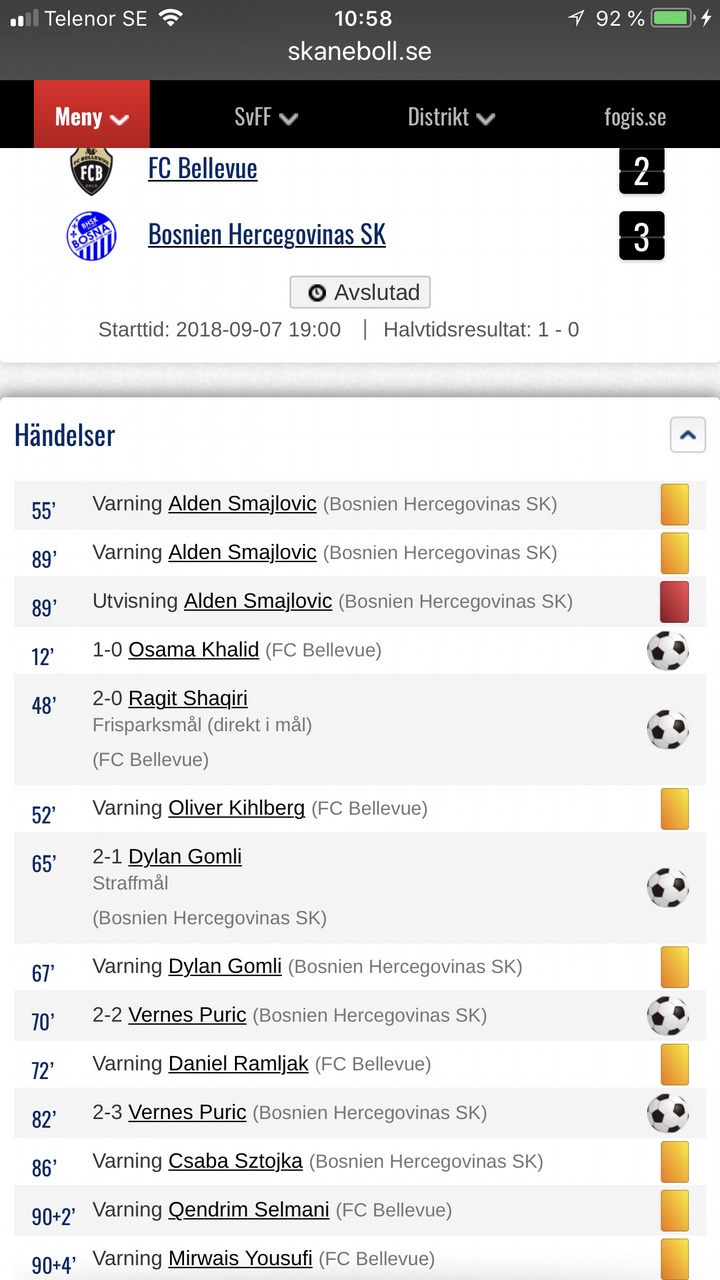This screenshot has height=1280, width=720.
Task: Open Alden Smajlovic in the Utvisning row
Action: pos(258,601)
